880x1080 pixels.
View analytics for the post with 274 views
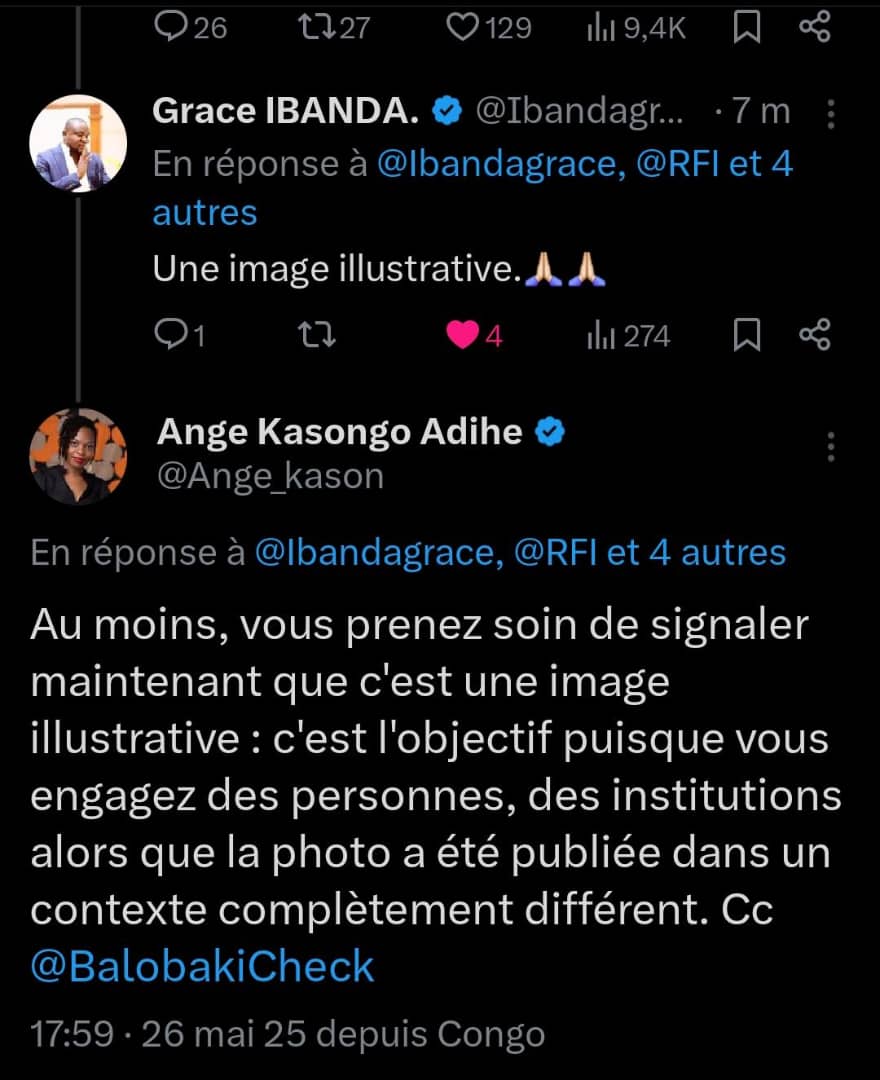click(x=628, y=336)
